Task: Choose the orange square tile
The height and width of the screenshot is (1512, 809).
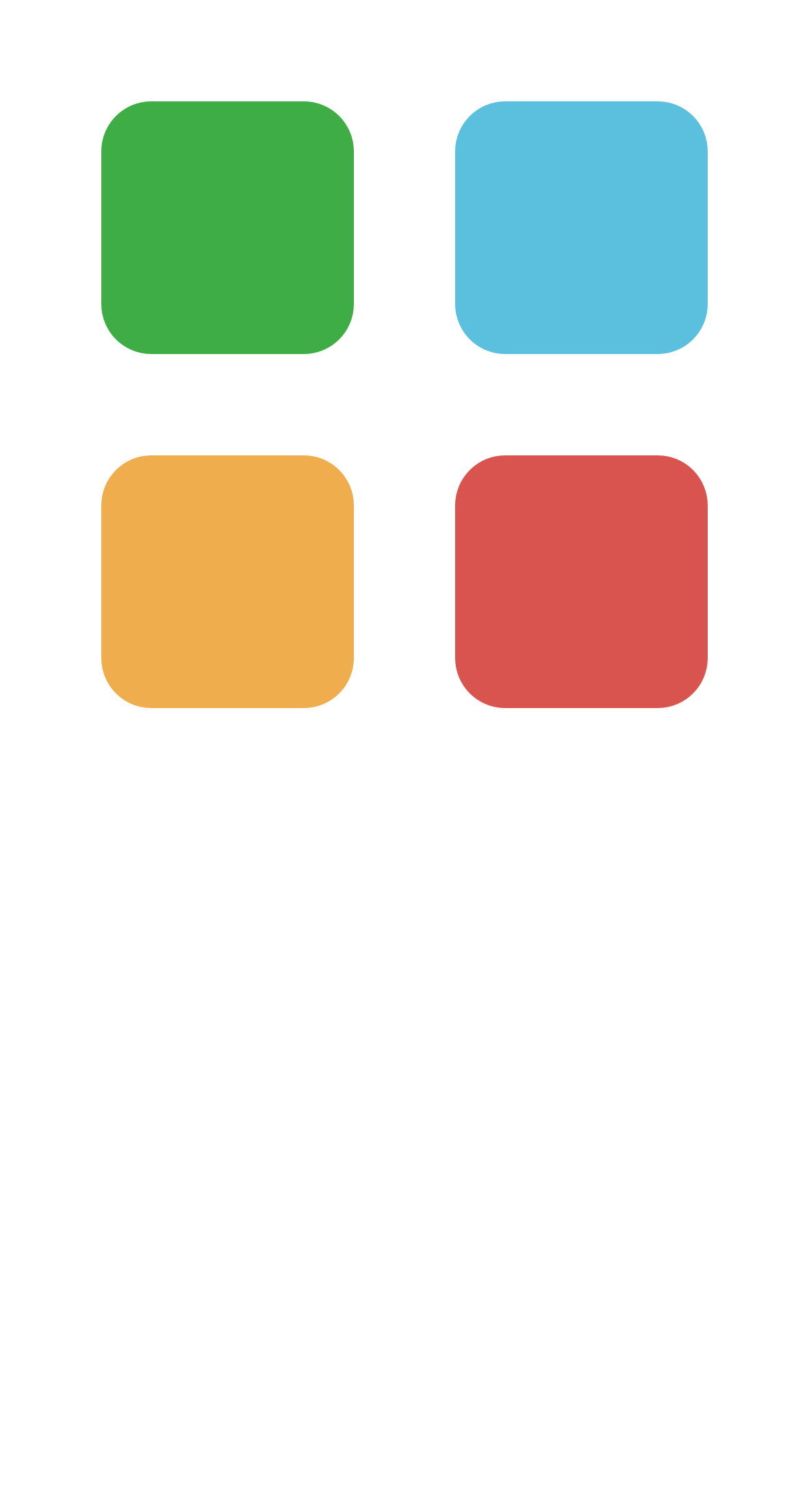Action: pos(227,581)
